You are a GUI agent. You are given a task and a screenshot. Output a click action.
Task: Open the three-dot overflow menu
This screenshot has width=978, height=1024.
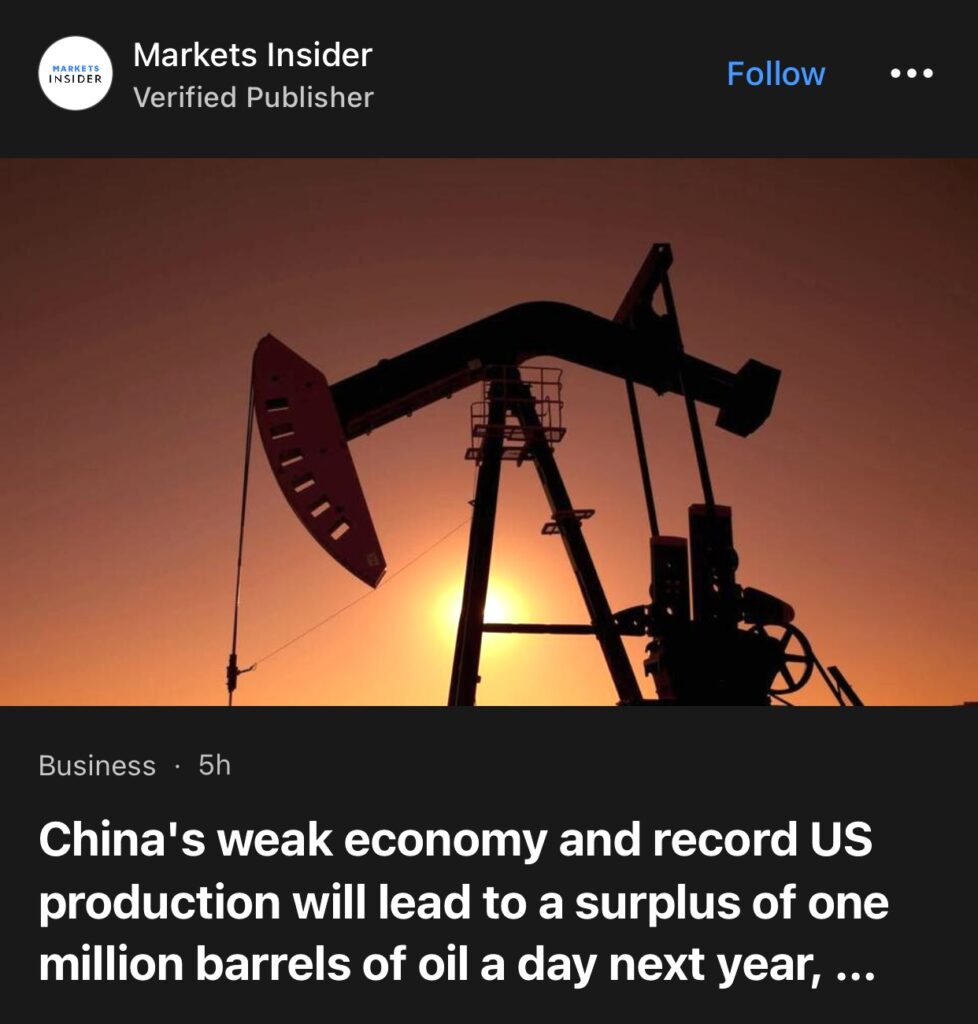coord(911,74)
